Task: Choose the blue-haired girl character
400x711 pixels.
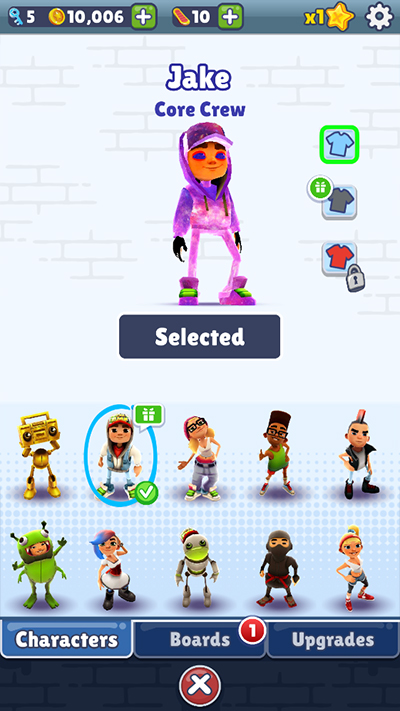Action: click(112, 569)
